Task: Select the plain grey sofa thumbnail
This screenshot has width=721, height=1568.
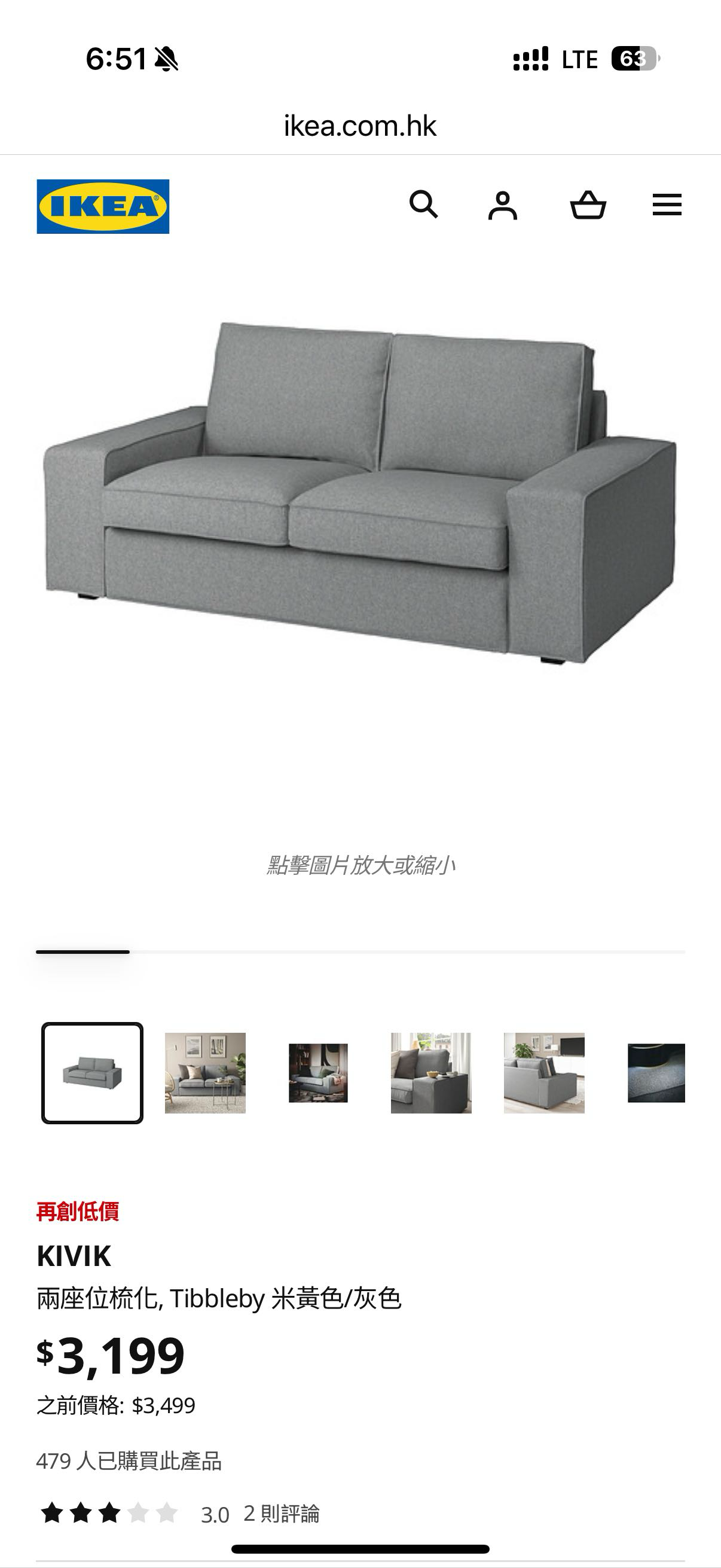Action: [93, 1072]
